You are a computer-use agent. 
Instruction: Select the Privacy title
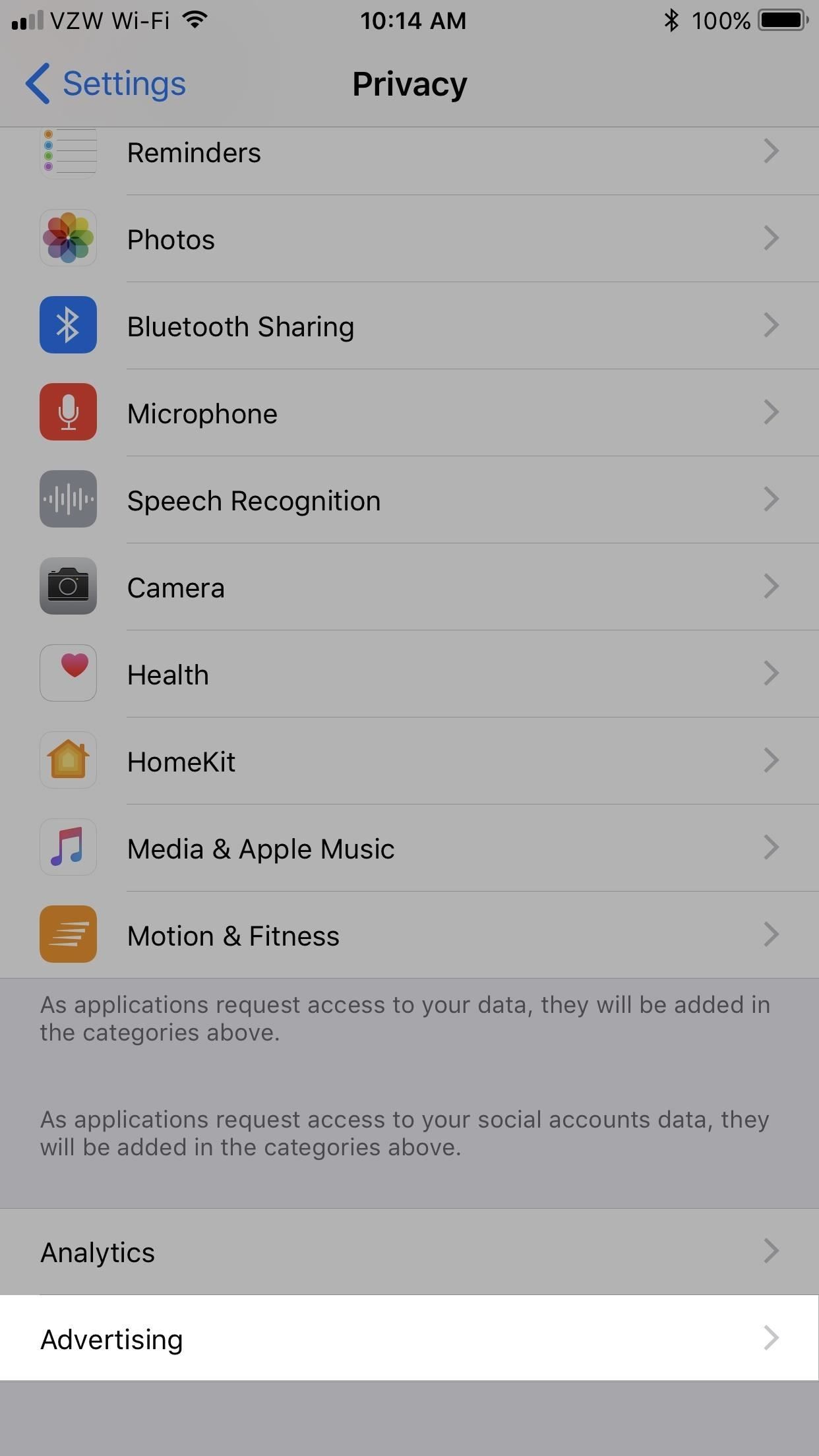click(409, 84)
